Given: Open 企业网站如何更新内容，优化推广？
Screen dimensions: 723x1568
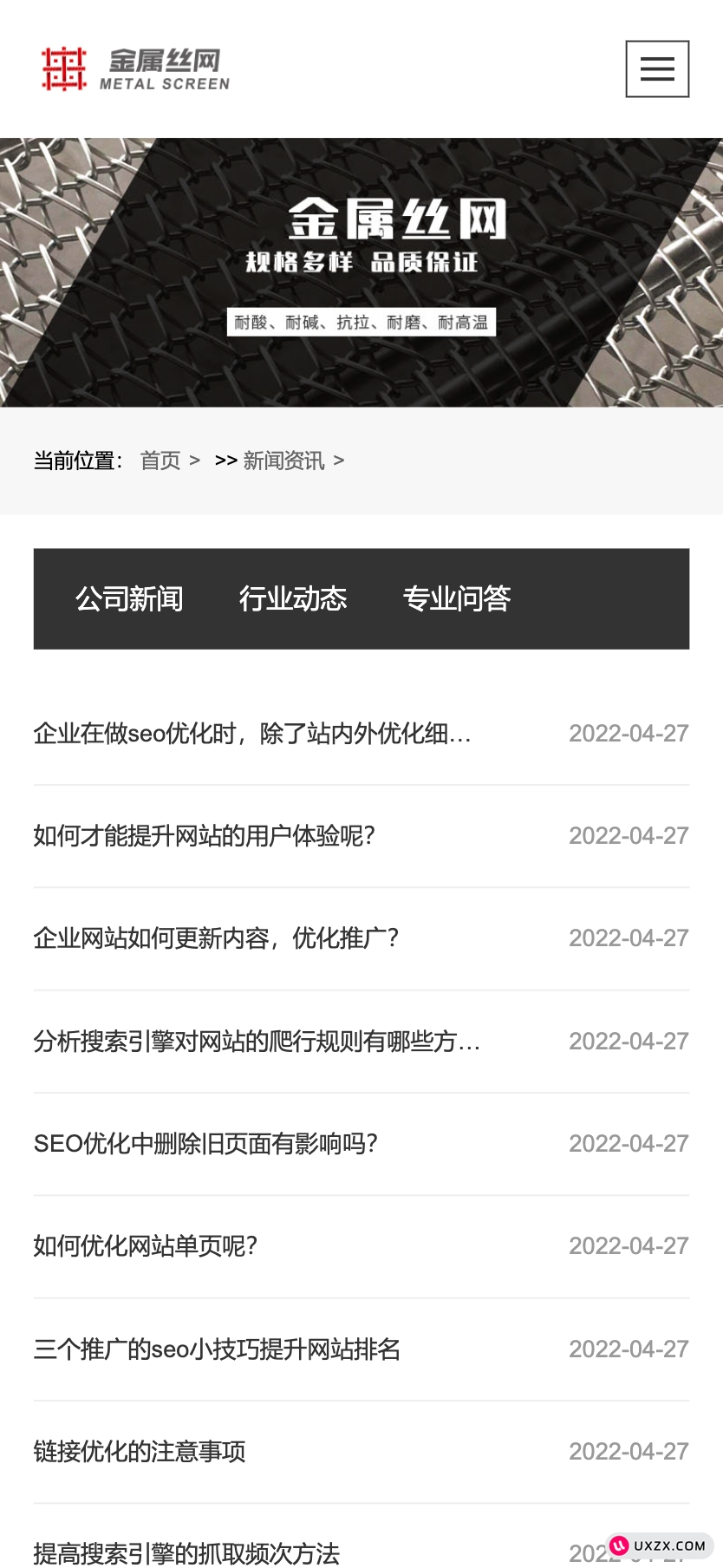Looking at the screenshot, I should [217, 938].
